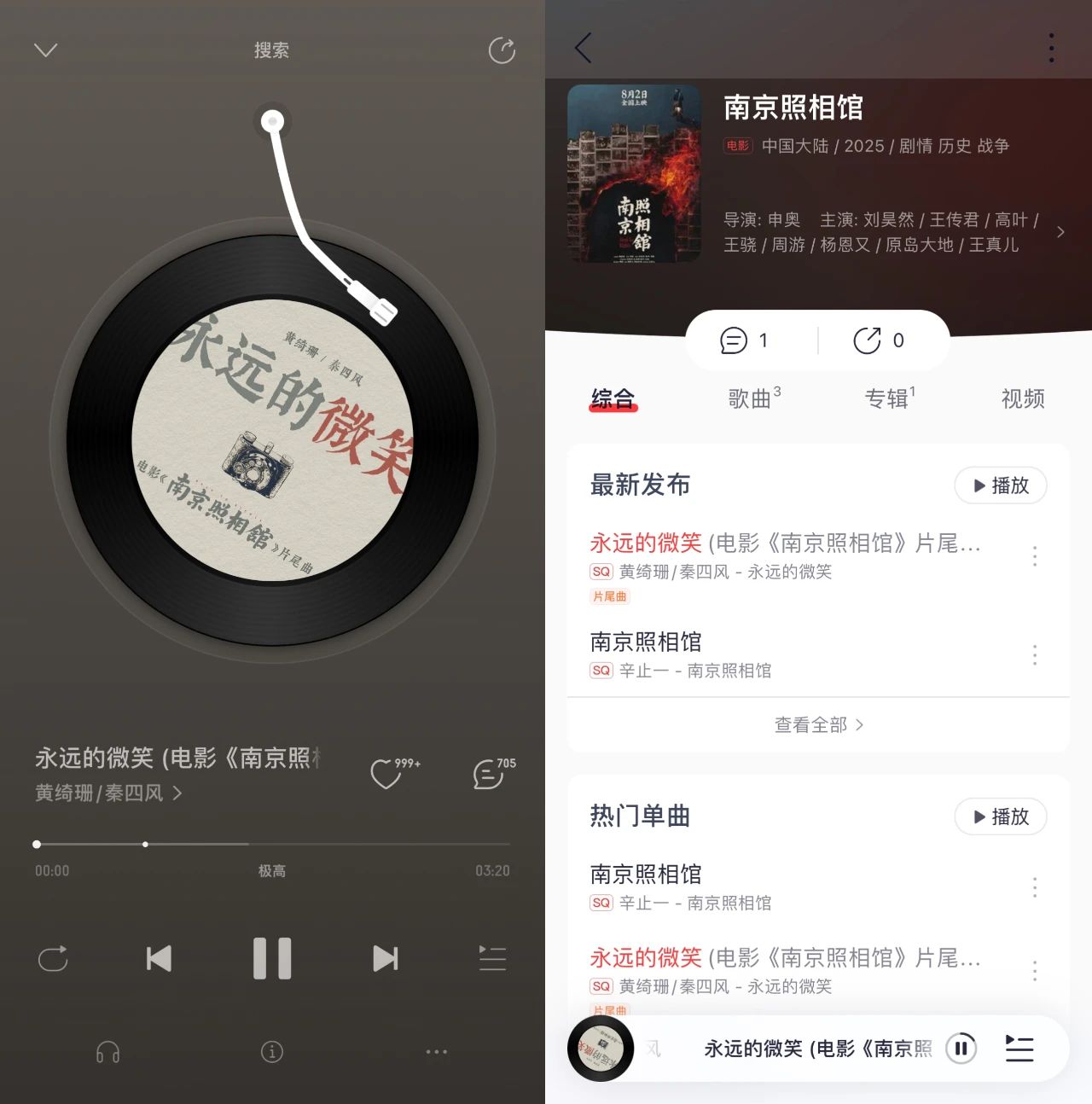Collapse the player with the down arrow
Screen dimensions: 1092x1104
tap(45, 50)
